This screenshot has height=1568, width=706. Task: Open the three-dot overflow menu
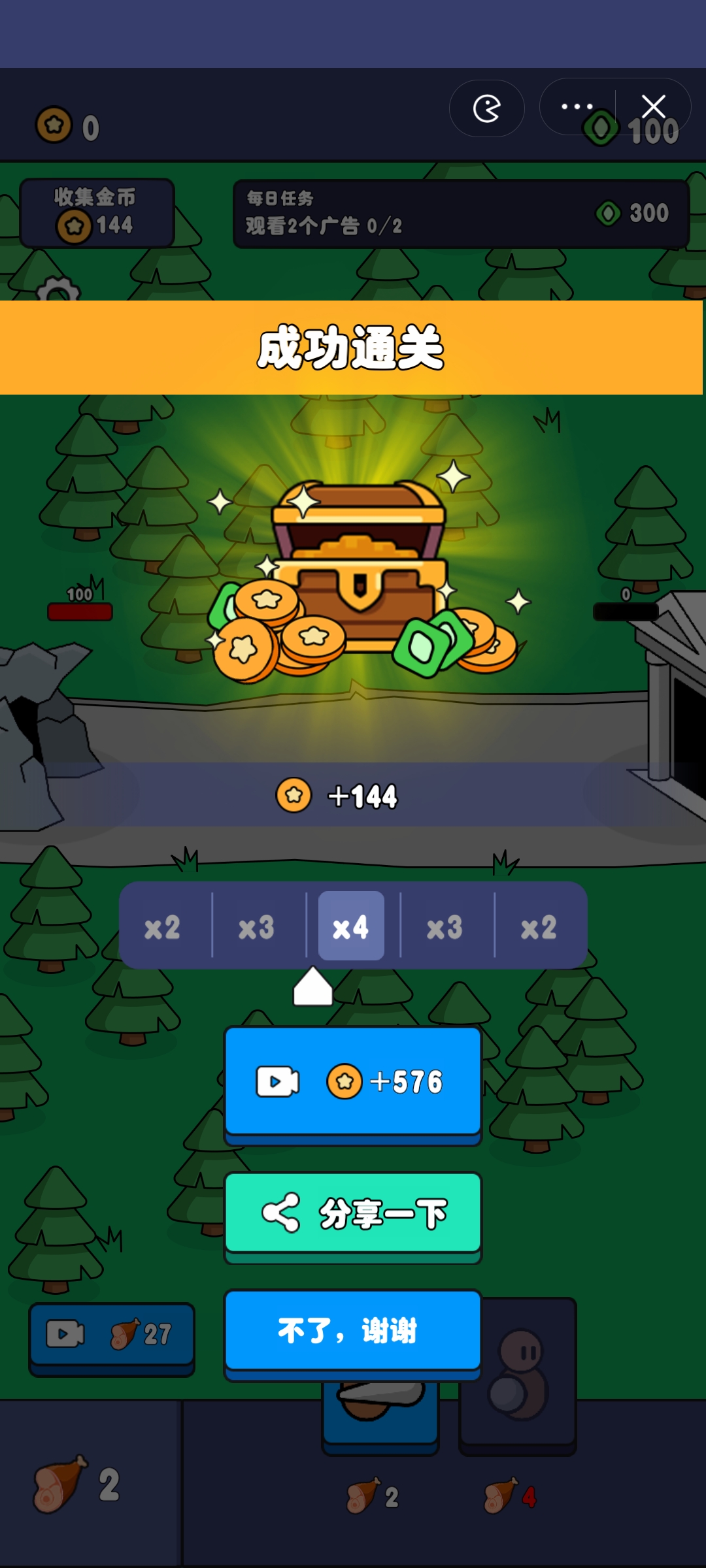[x=577, y=106]
